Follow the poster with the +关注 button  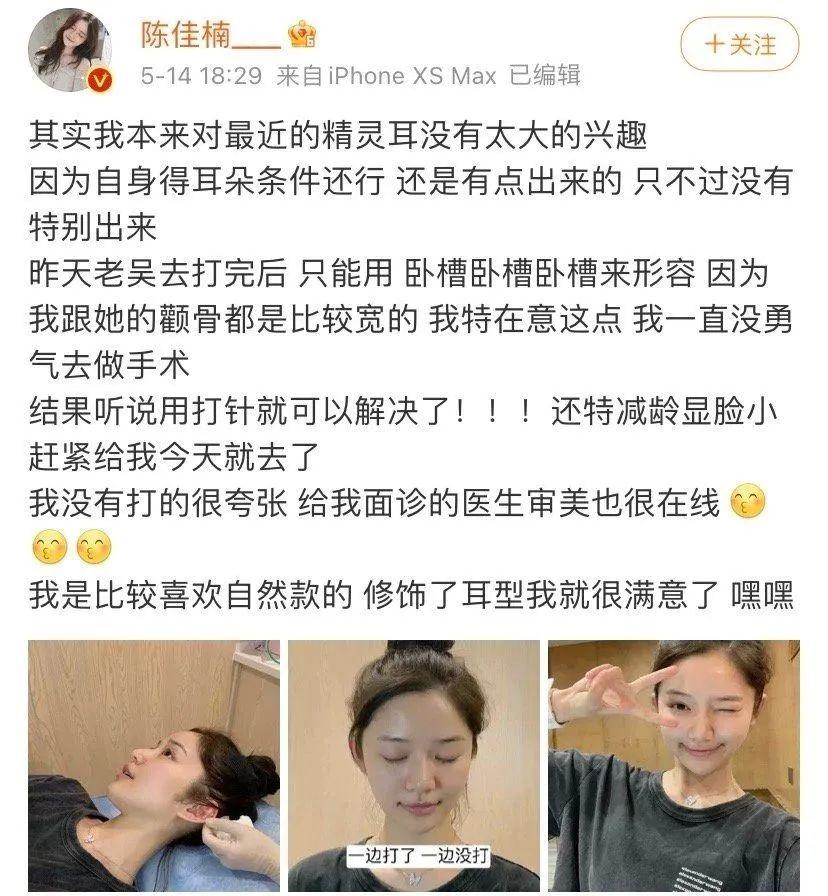[x=740, y=45]
